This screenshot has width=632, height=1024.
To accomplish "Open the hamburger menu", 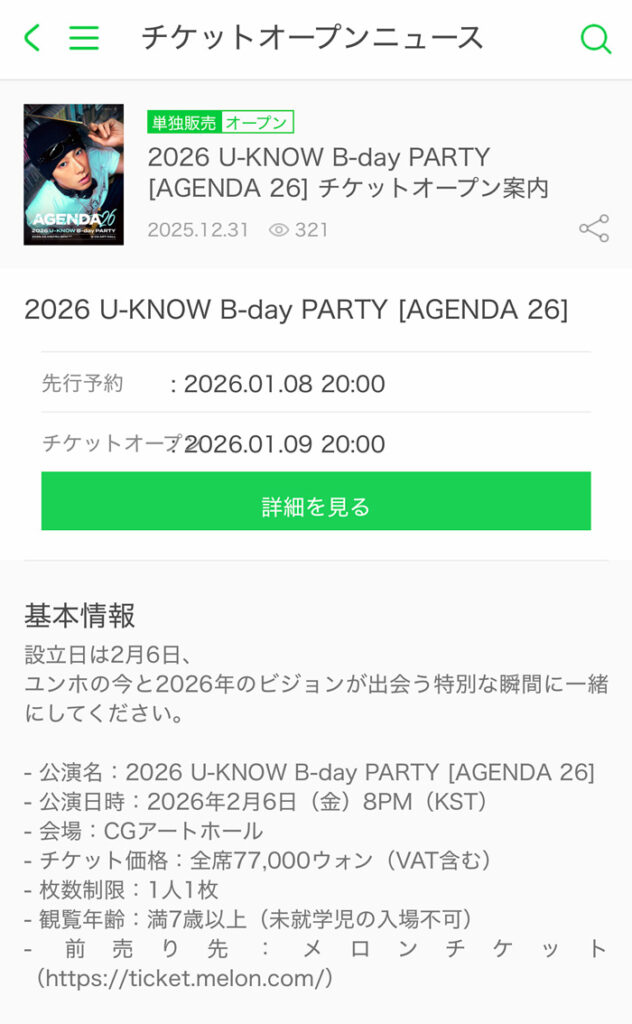I will coord(84,38).
